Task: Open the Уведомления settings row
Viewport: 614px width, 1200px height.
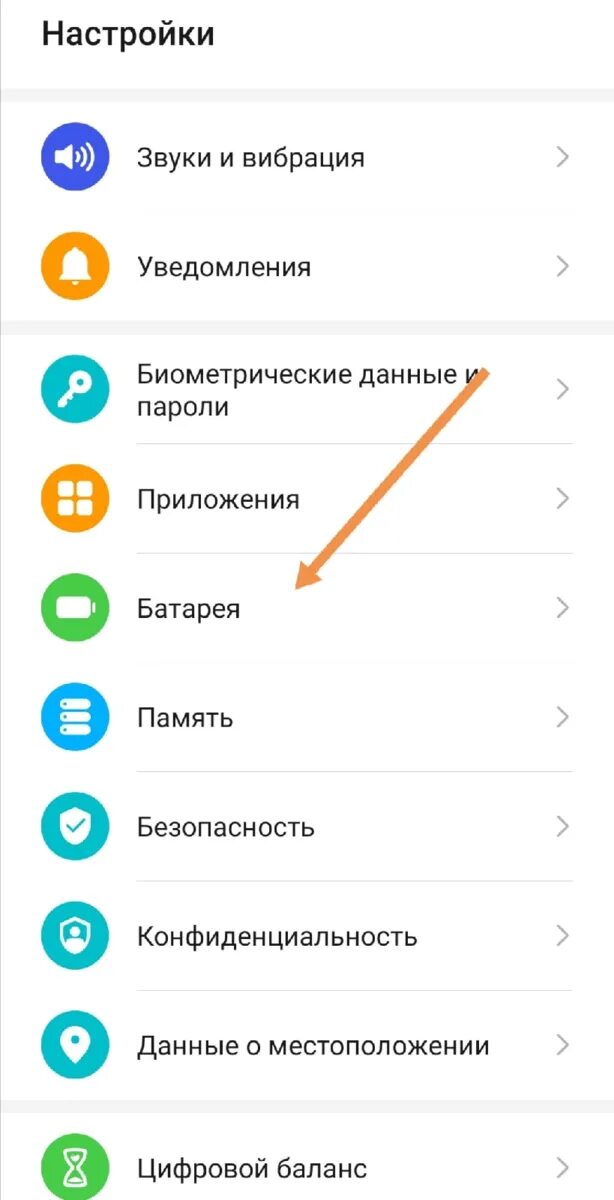Action: point(224,268)
